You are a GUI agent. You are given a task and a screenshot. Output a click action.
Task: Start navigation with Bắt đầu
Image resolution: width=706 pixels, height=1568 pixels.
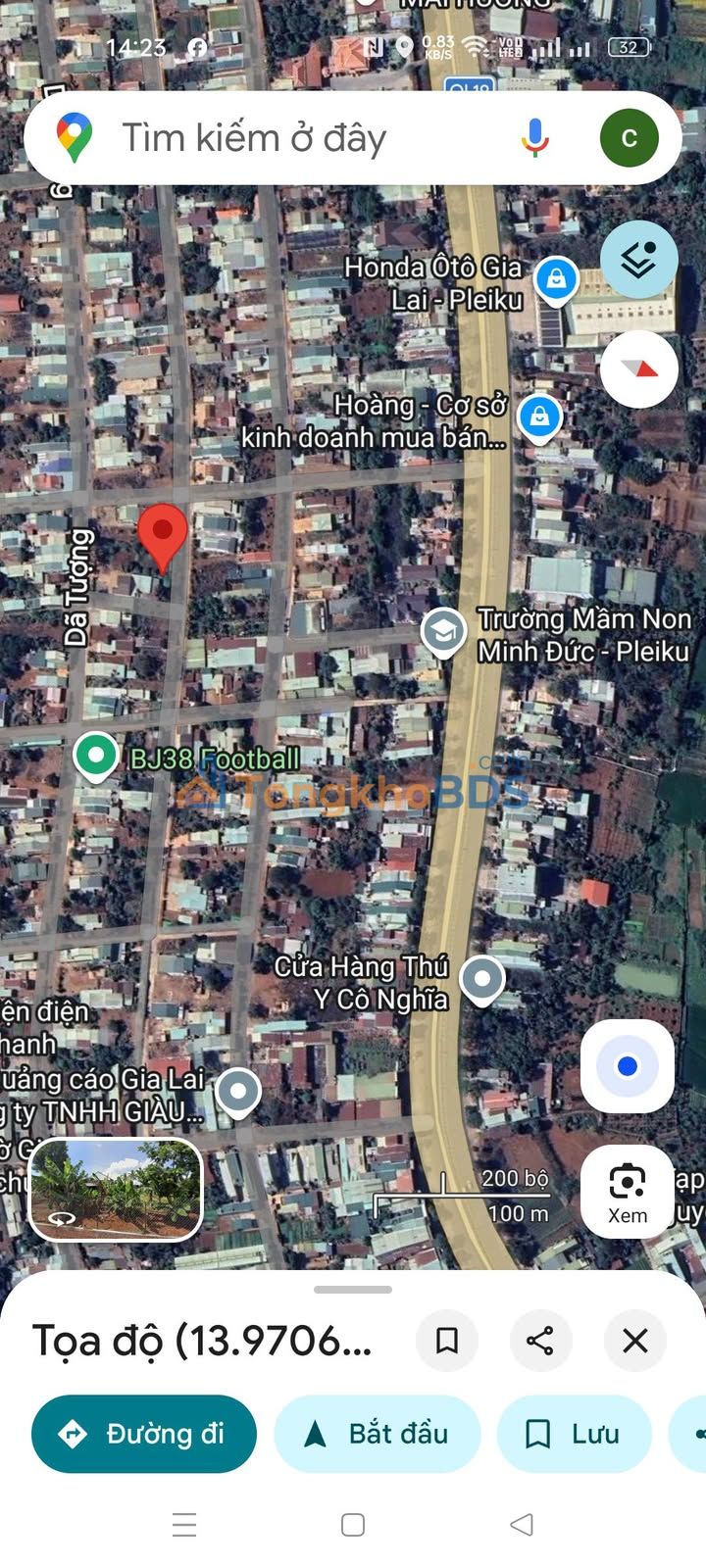click(378, 1434)
